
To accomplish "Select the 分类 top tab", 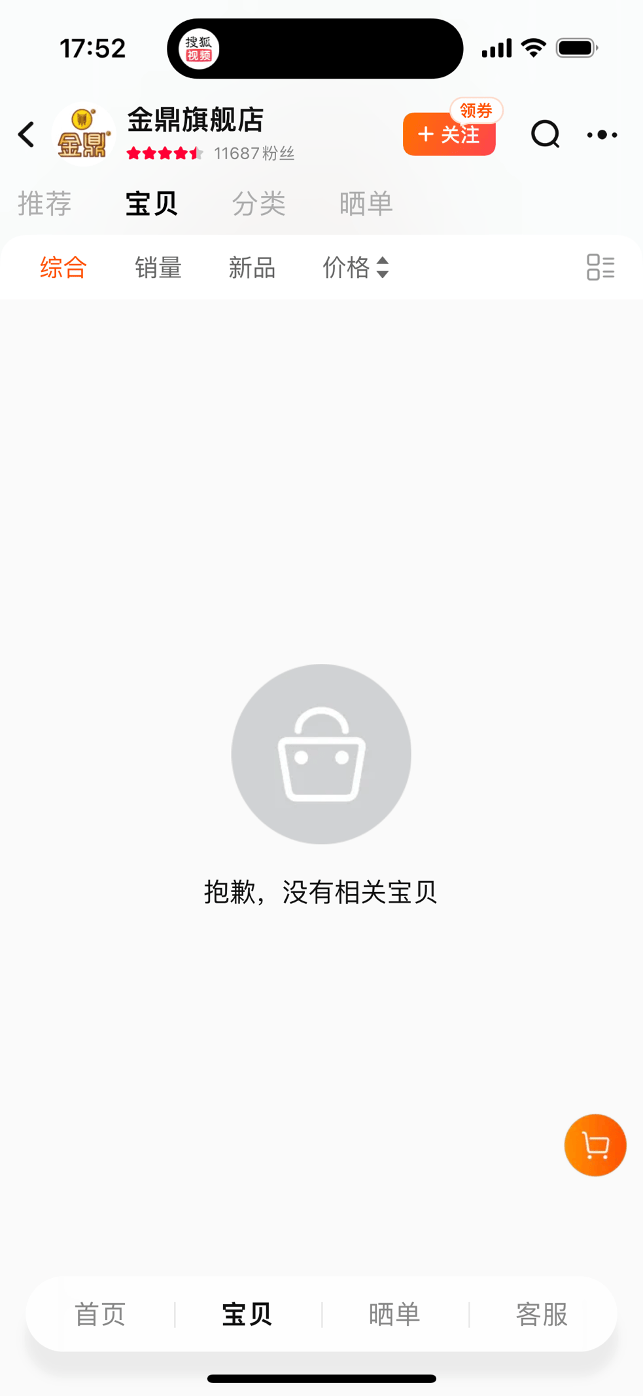I will click(x=259, y=204).
